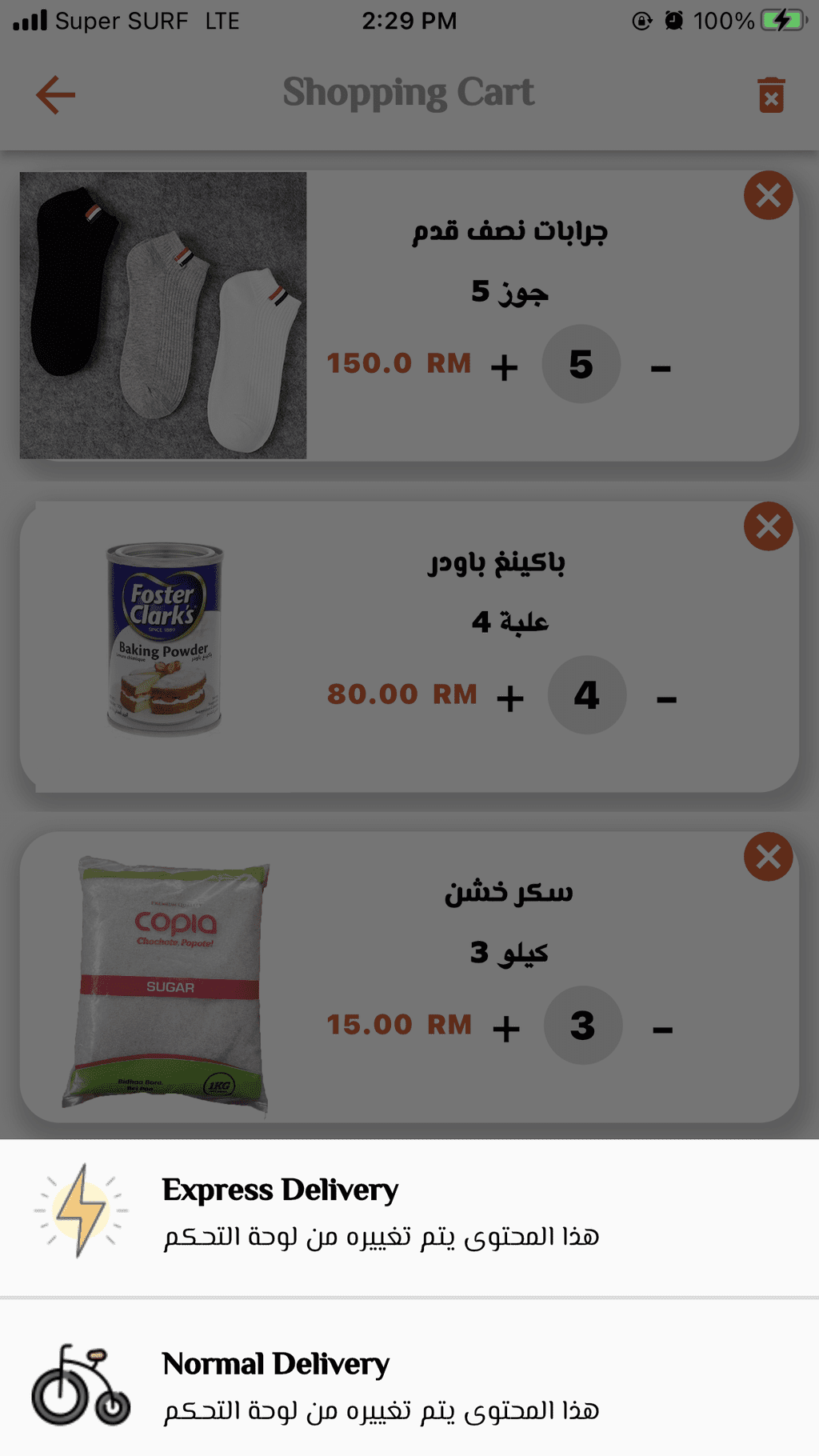Decrease socks quantity with minus

661,368
